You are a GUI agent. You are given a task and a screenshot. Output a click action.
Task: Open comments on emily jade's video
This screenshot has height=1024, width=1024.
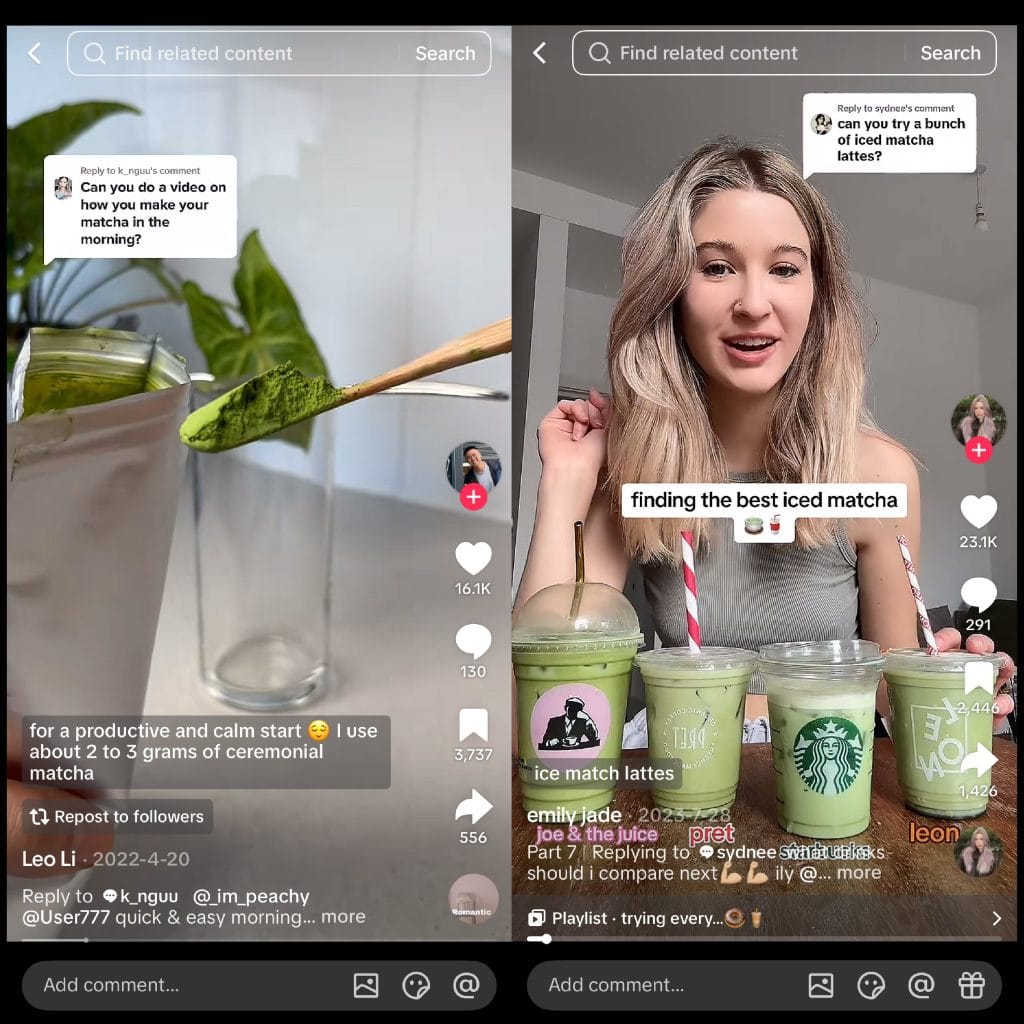[x=978, y=594]
